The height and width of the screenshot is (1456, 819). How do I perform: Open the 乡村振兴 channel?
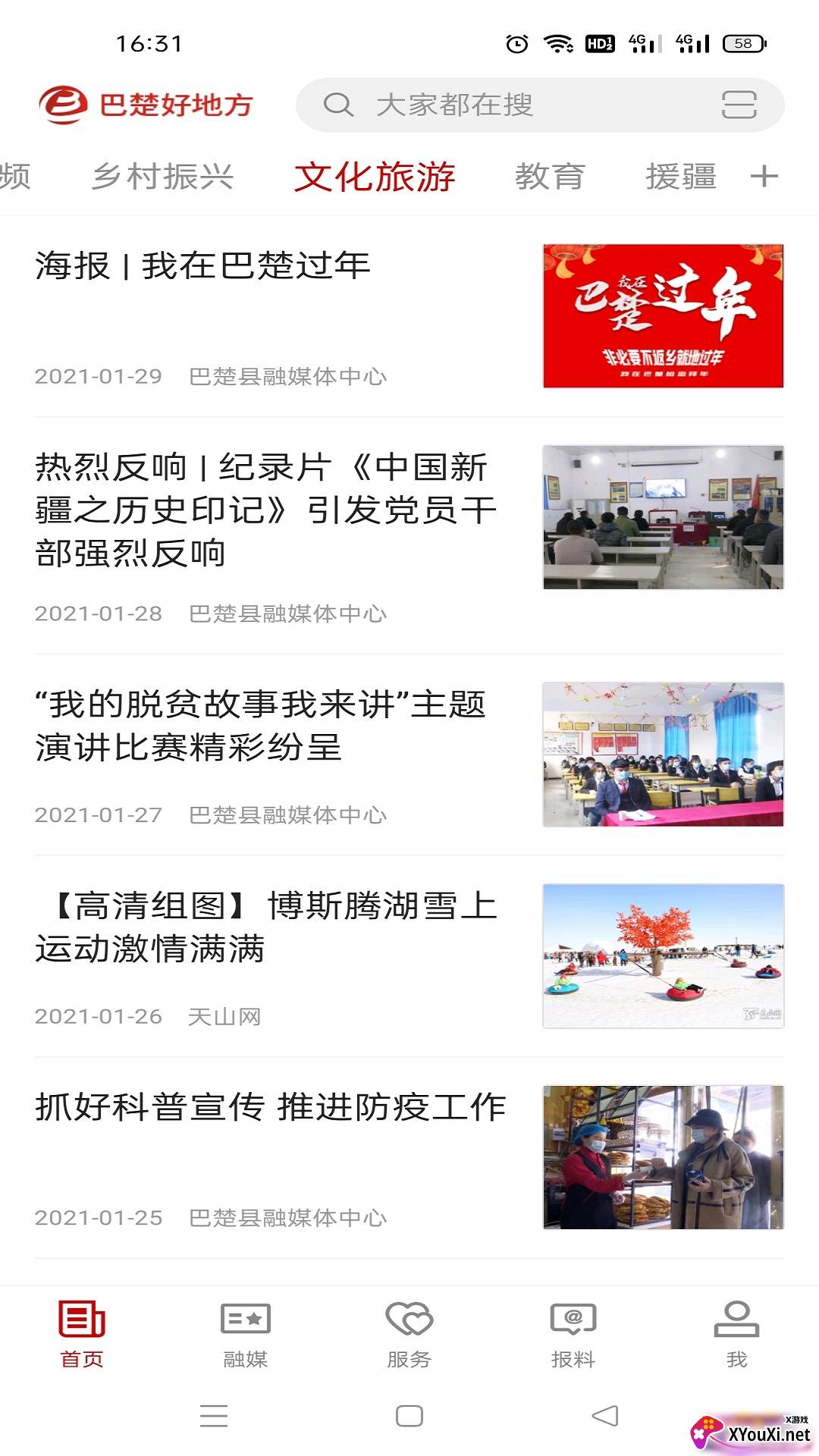pyautogui.click(x=164, y=177)
